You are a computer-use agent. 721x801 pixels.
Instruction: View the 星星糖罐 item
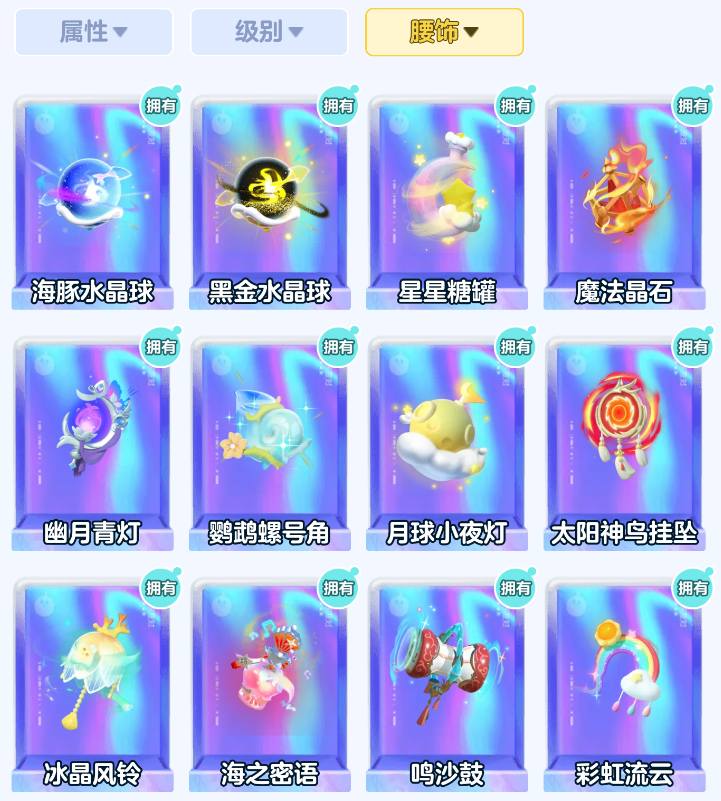pos(447,200)
